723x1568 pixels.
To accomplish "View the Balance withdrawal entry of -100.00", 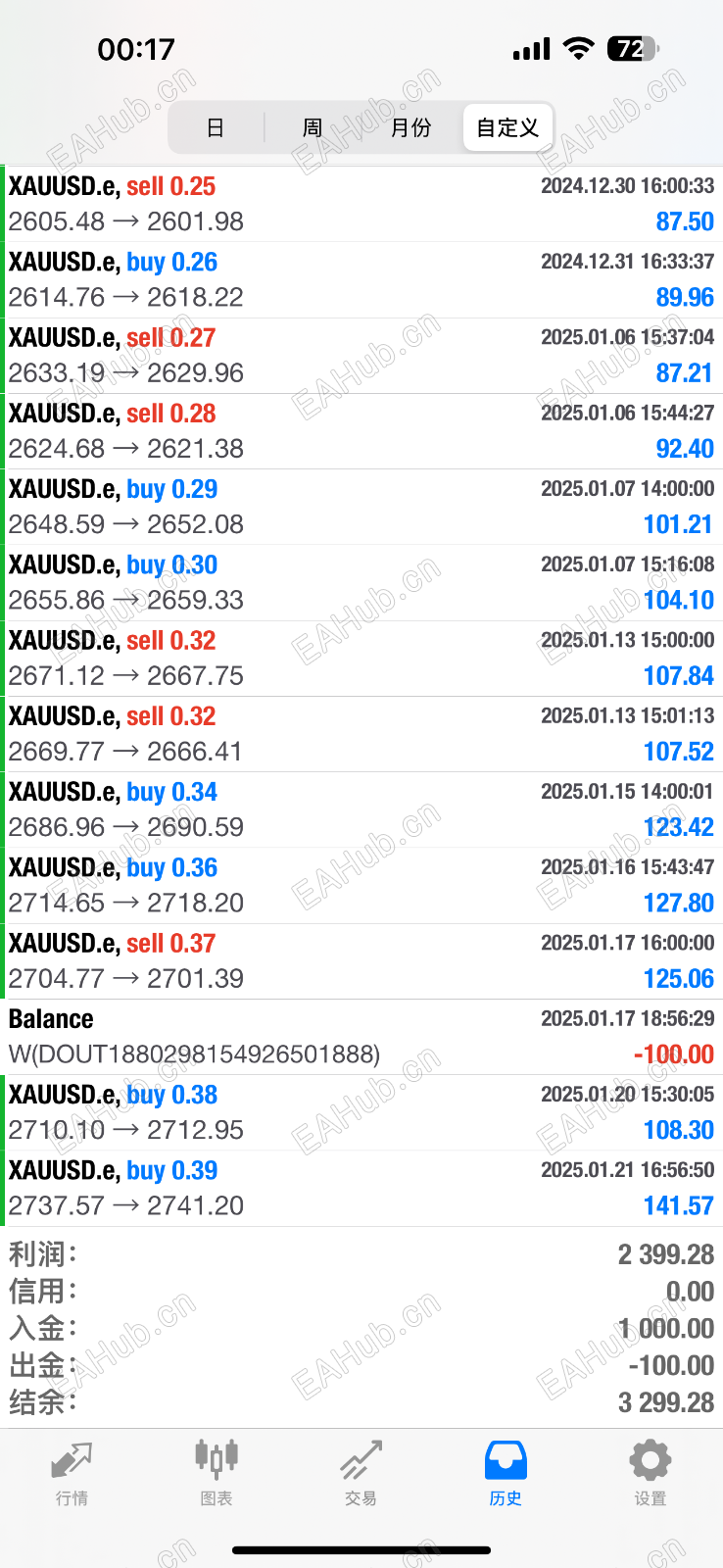I will tap(361, 1037).
